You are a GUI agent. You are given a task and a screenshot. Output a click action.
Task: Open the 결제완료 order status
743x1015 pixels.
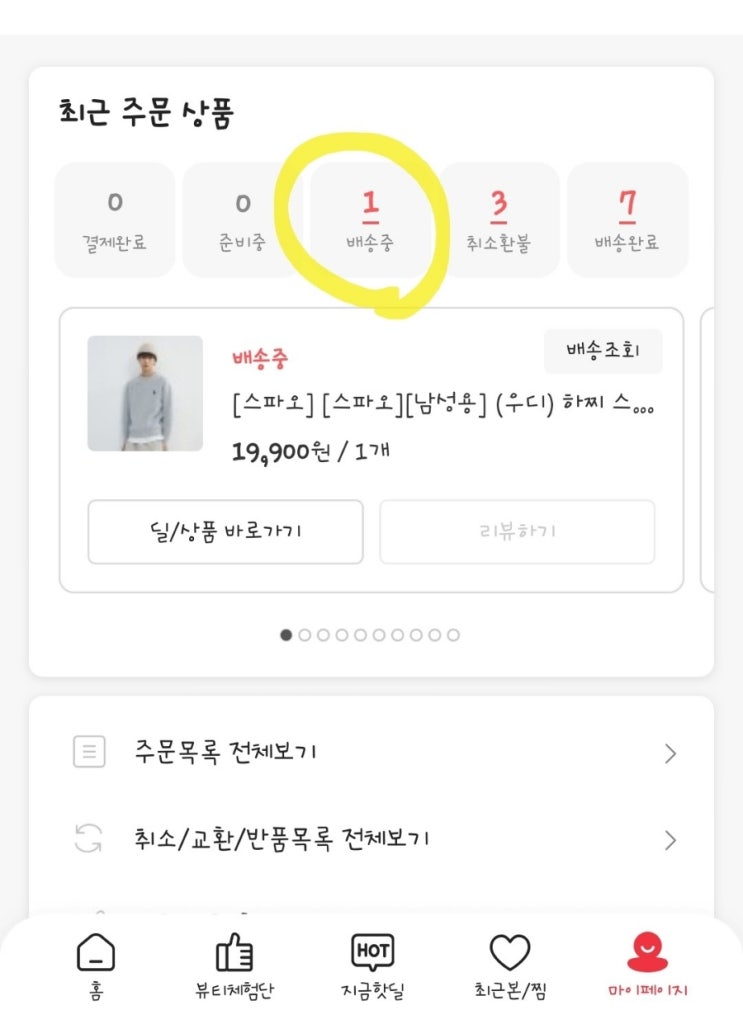coord(114,220)
